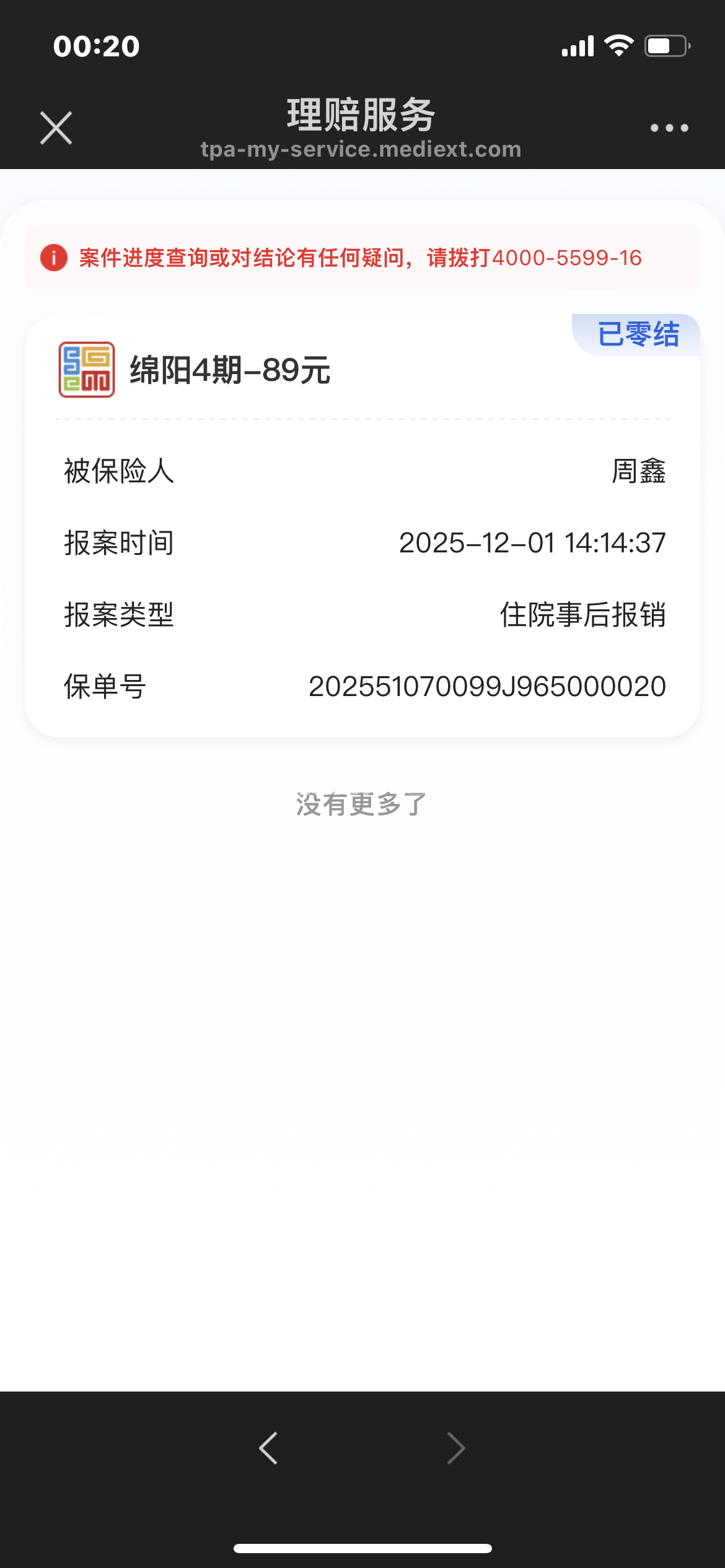Screen dimensions: 725x1568
Task: Open the three-dot overflow menu
Action: [x=669, y=128]
